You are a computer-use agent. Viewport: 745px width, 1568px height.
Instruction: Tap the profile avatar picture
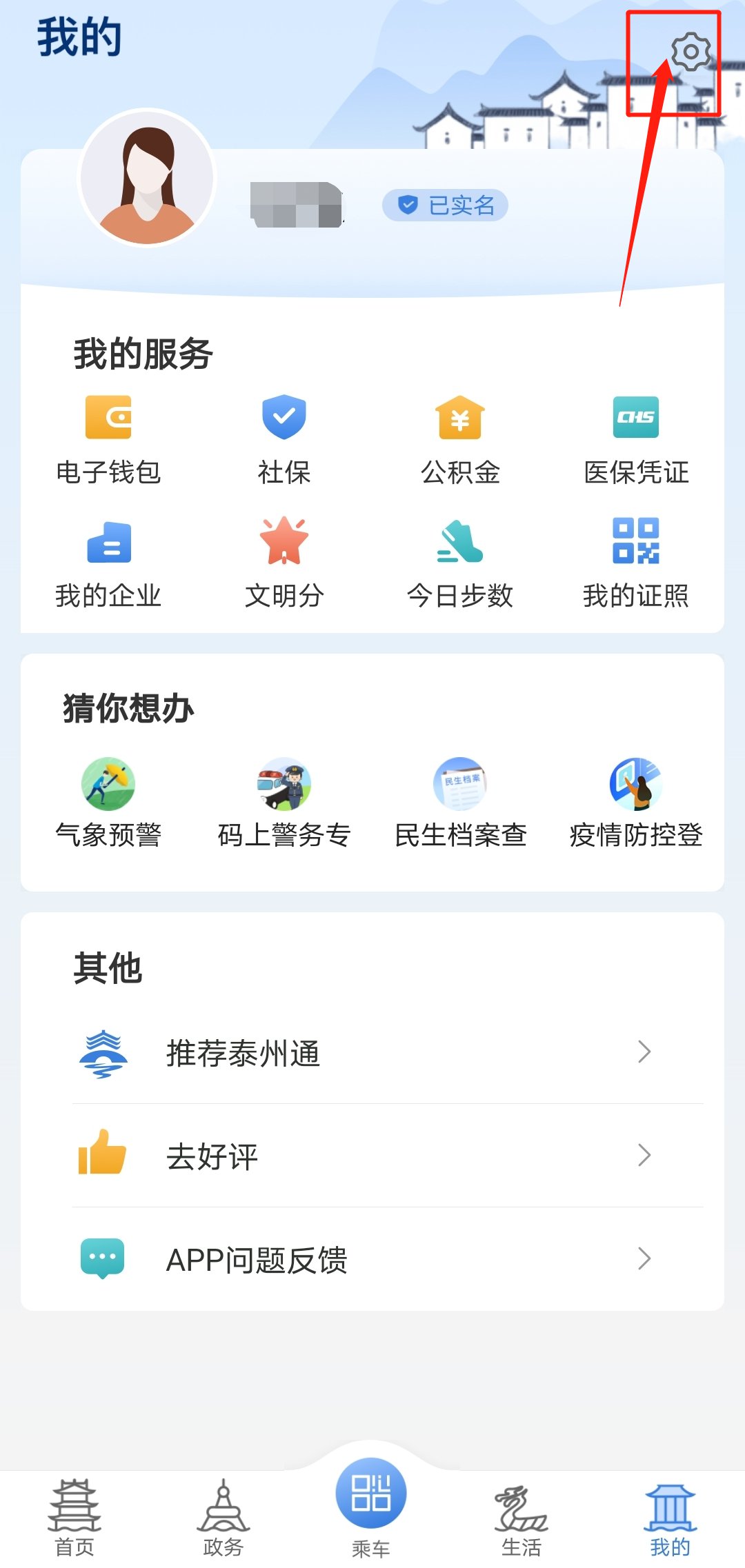[147, 178]
